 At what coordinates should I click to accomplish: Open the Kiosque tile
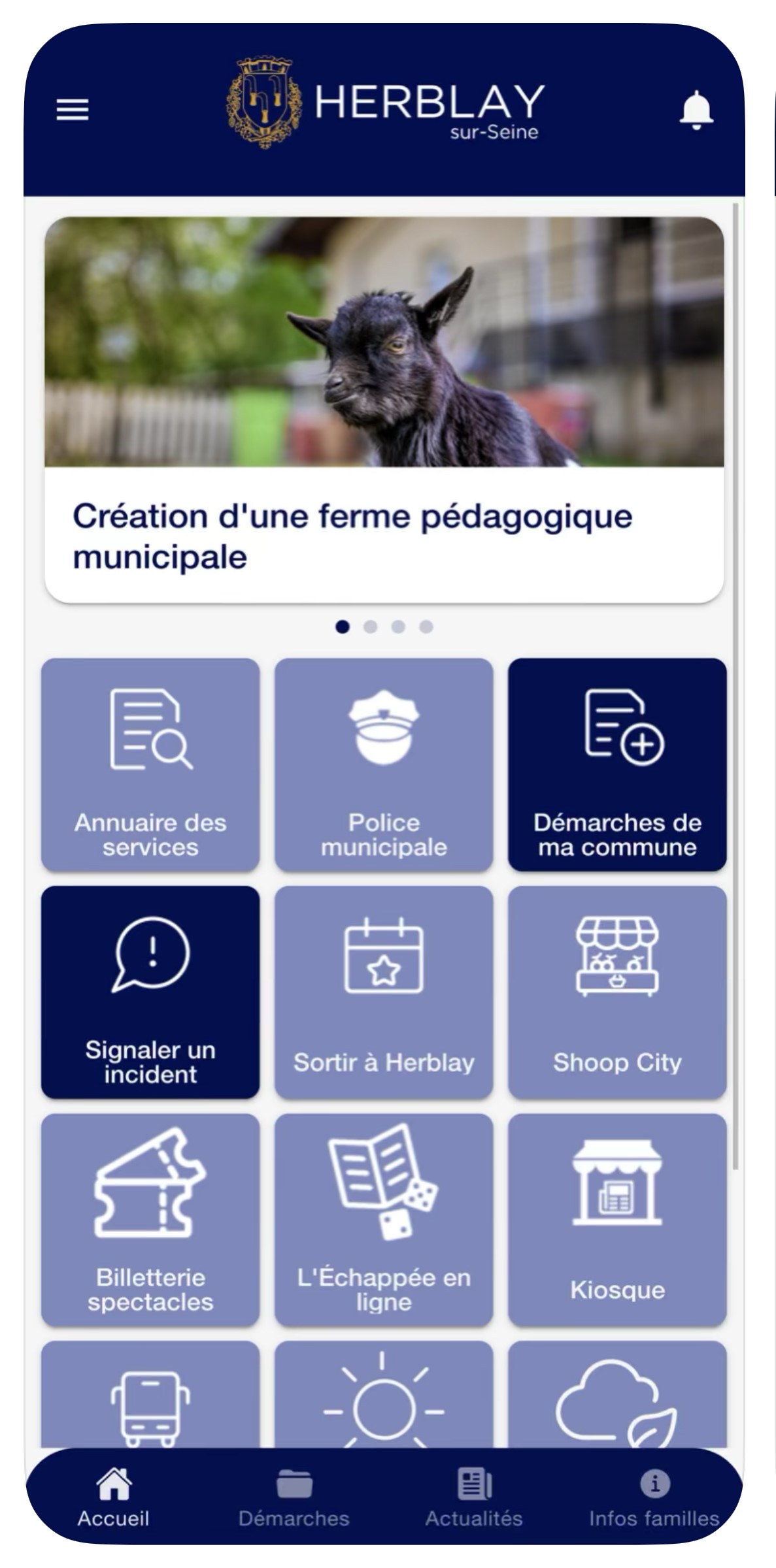[617, 1220]
